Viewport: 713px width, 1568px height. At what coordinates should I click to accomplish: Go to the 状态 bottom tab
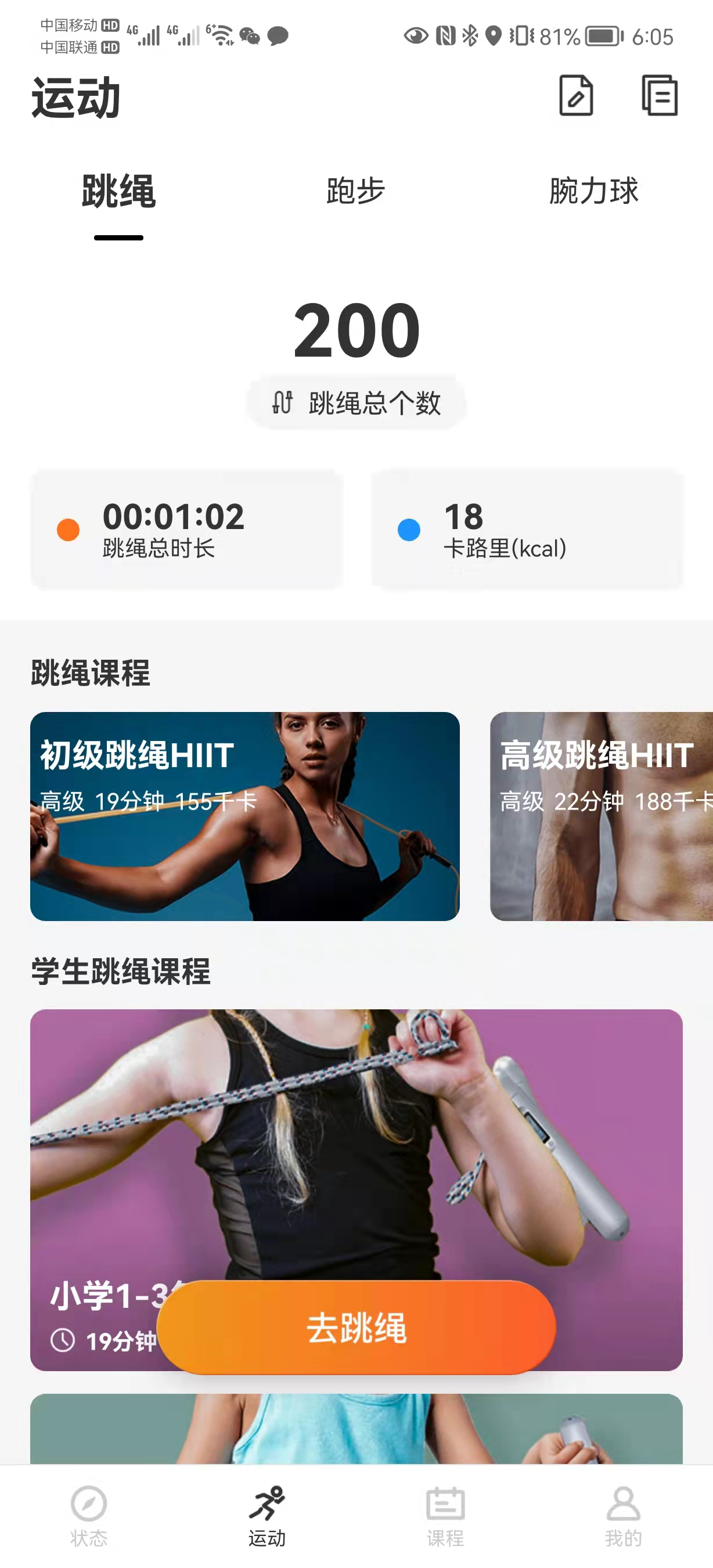(89, 1516)
